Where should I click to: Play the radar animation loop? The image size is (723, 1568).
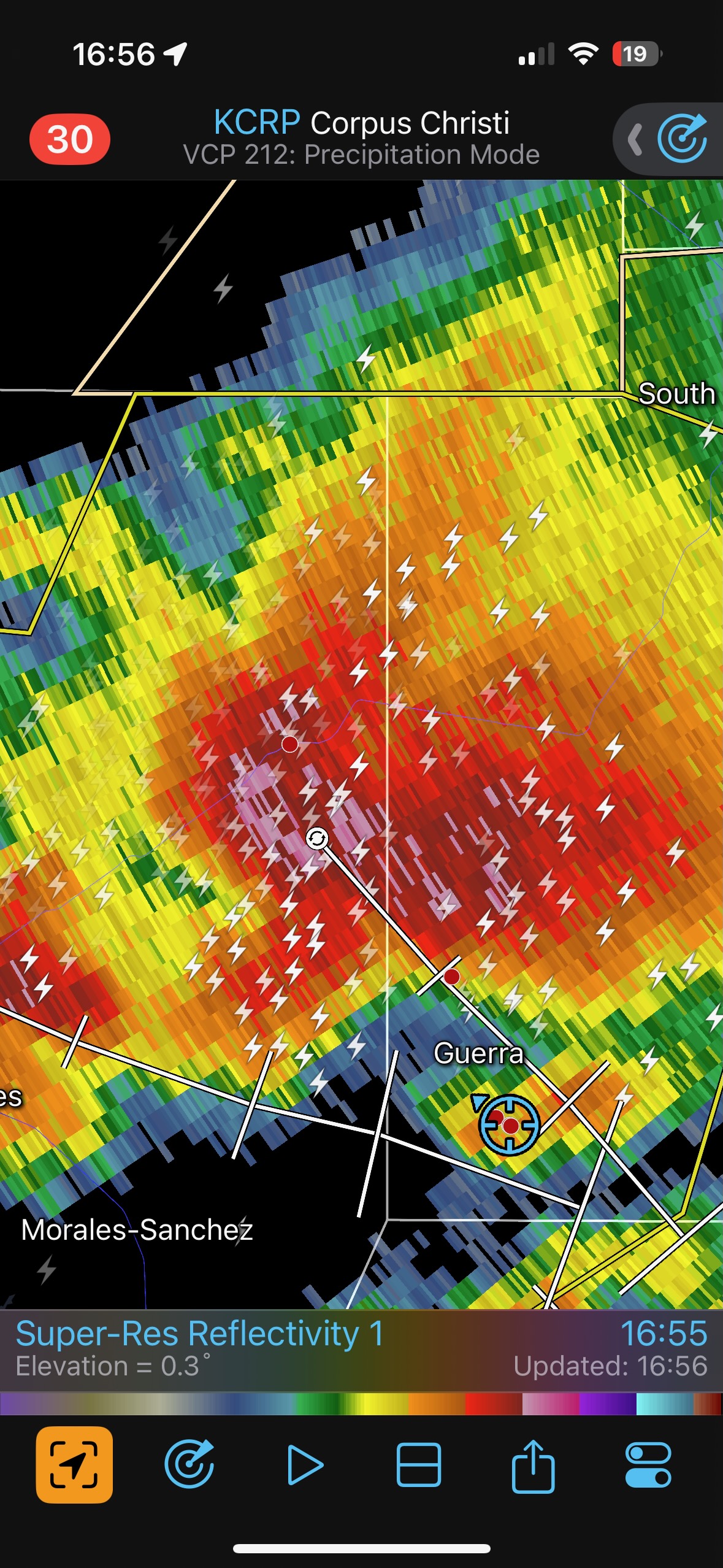coord(305,1464)
